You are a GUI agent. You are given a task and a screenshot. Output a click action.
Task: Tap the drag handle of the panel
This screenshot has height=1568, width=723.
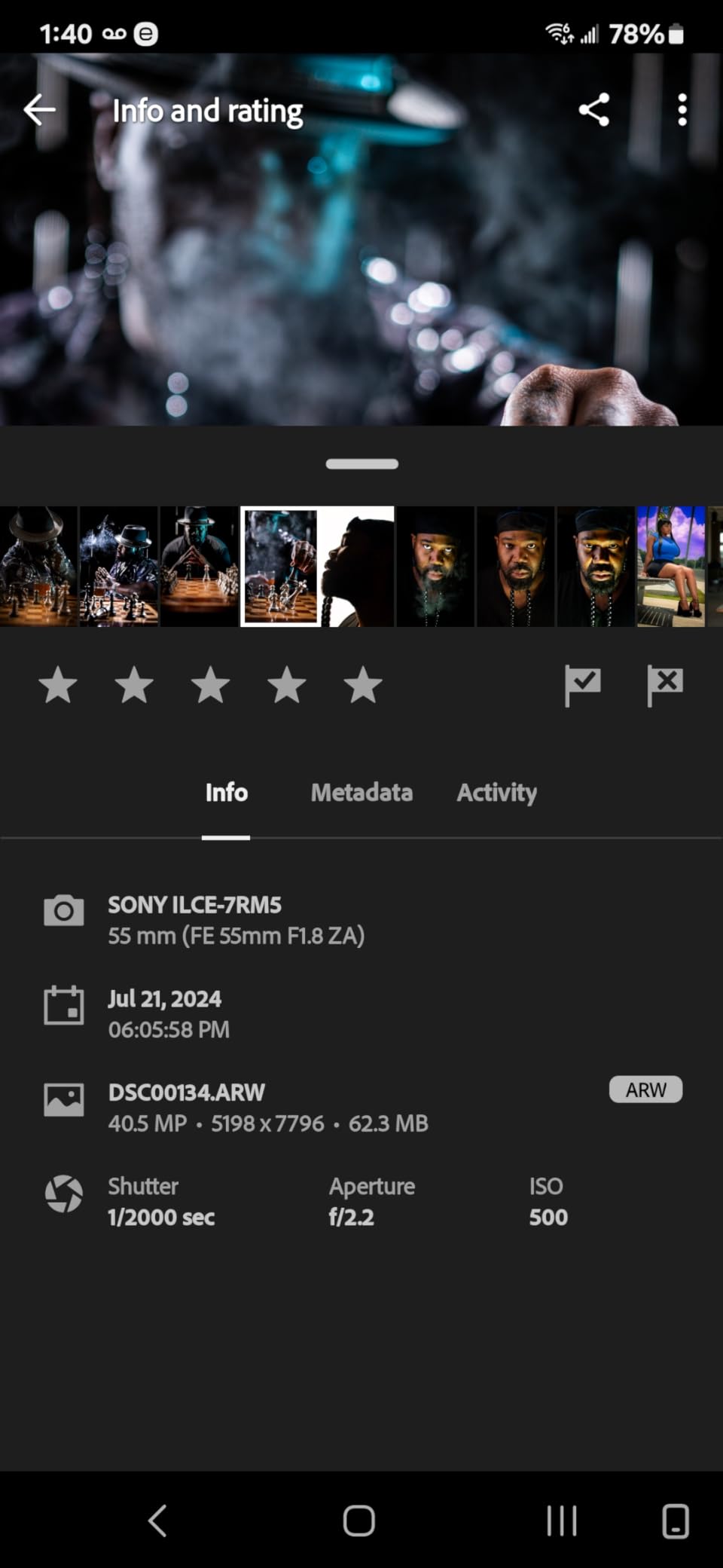[x=361, y=464]
